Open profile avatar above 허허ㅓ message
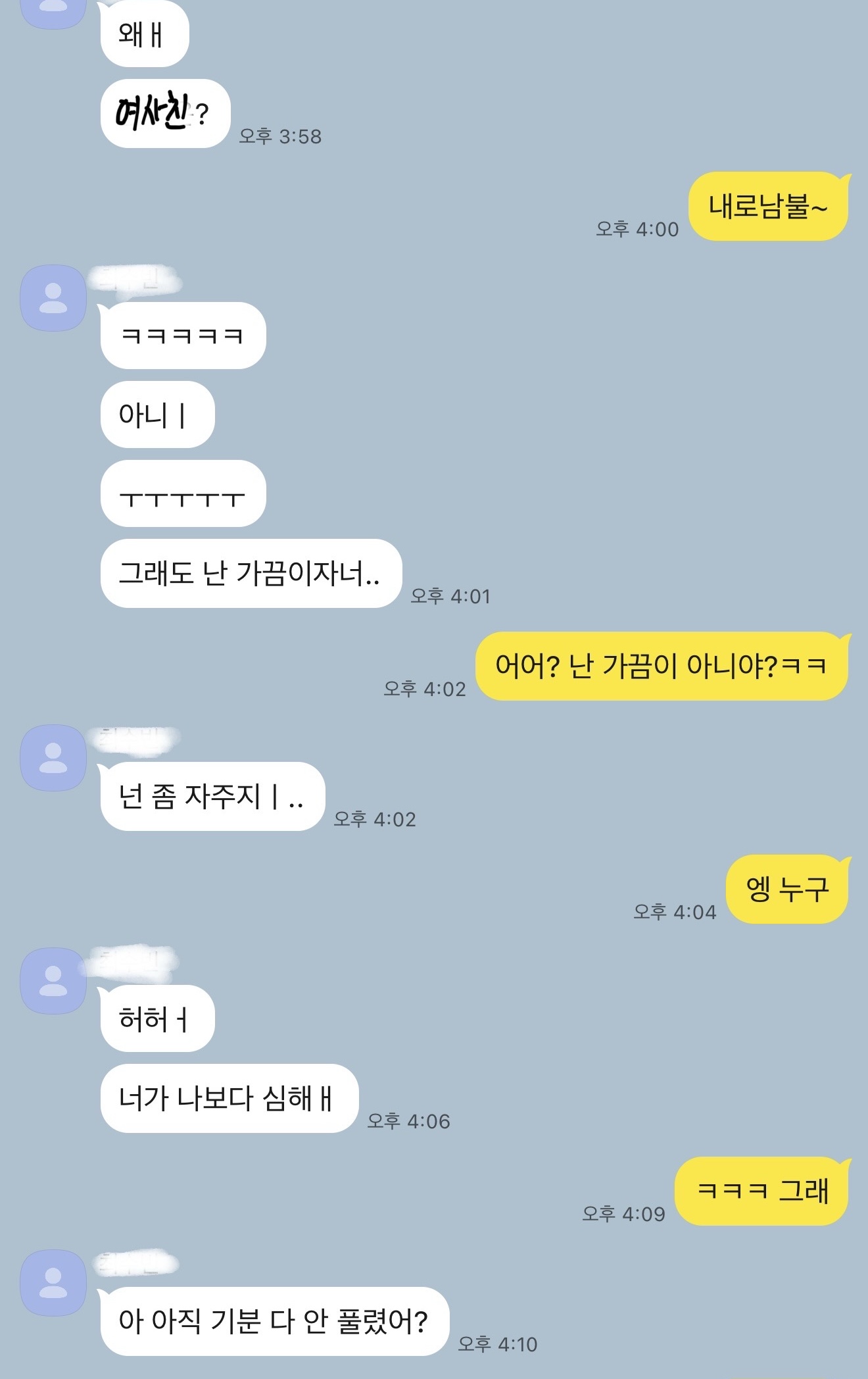The width and height of the screenshot is (868, 1379). pyautogui.click(x=53, y=981)
